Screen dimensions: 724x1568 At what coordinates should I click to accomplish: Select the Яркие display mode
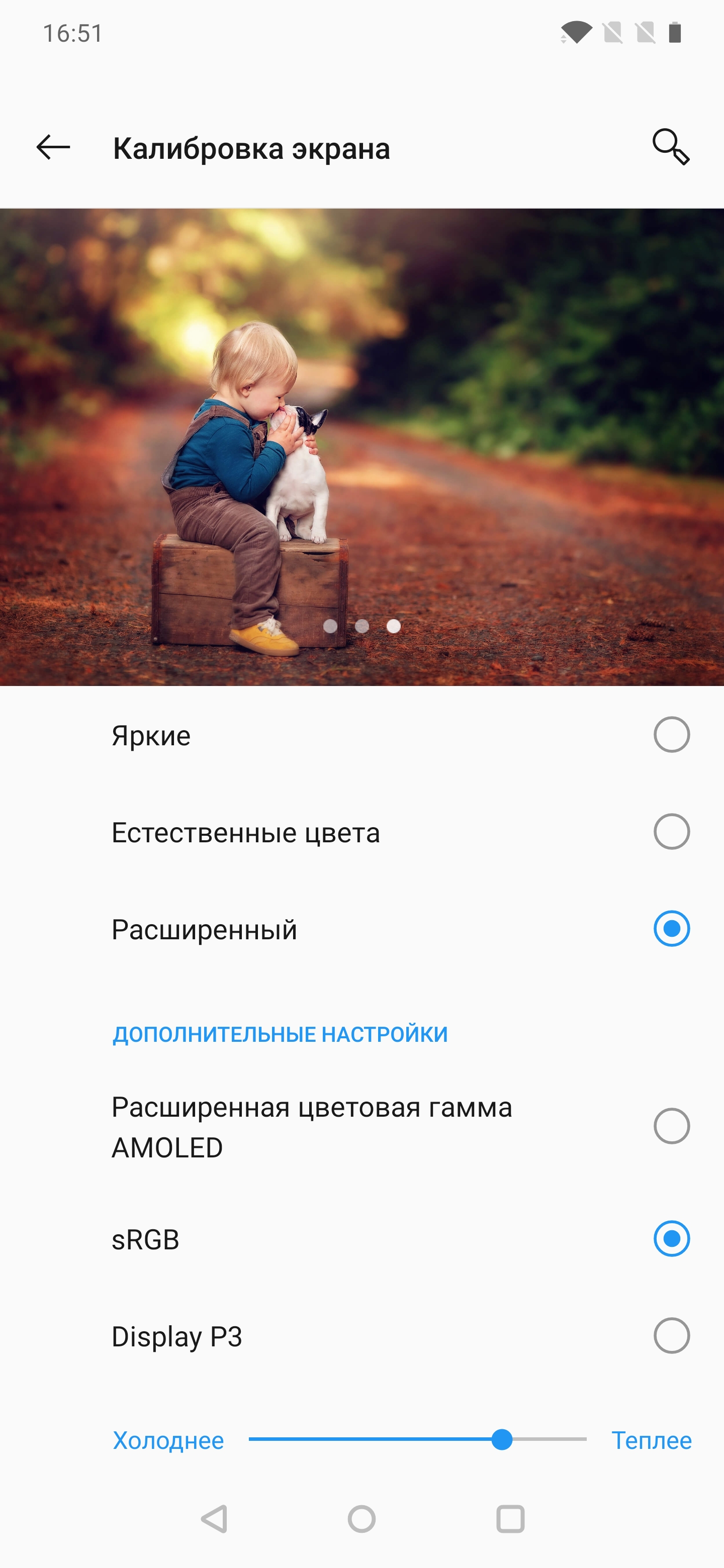pyautogui.click(x=671, y=735)
